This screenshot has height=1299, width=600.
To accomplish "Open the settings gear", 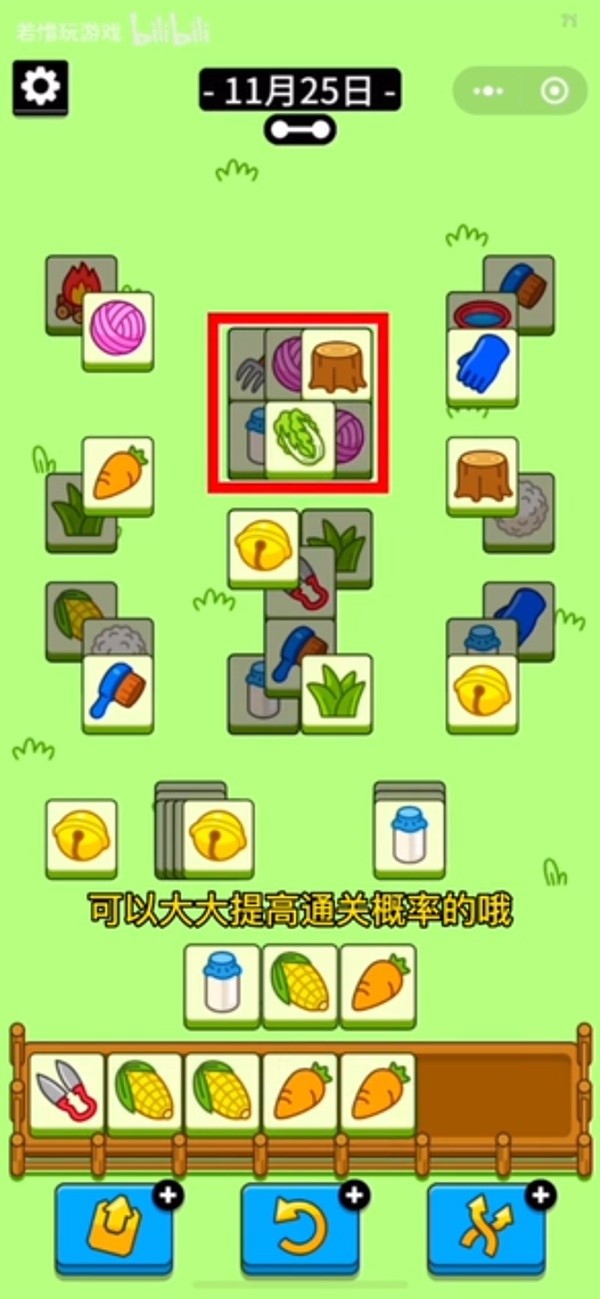I will [x=40, y=88].
